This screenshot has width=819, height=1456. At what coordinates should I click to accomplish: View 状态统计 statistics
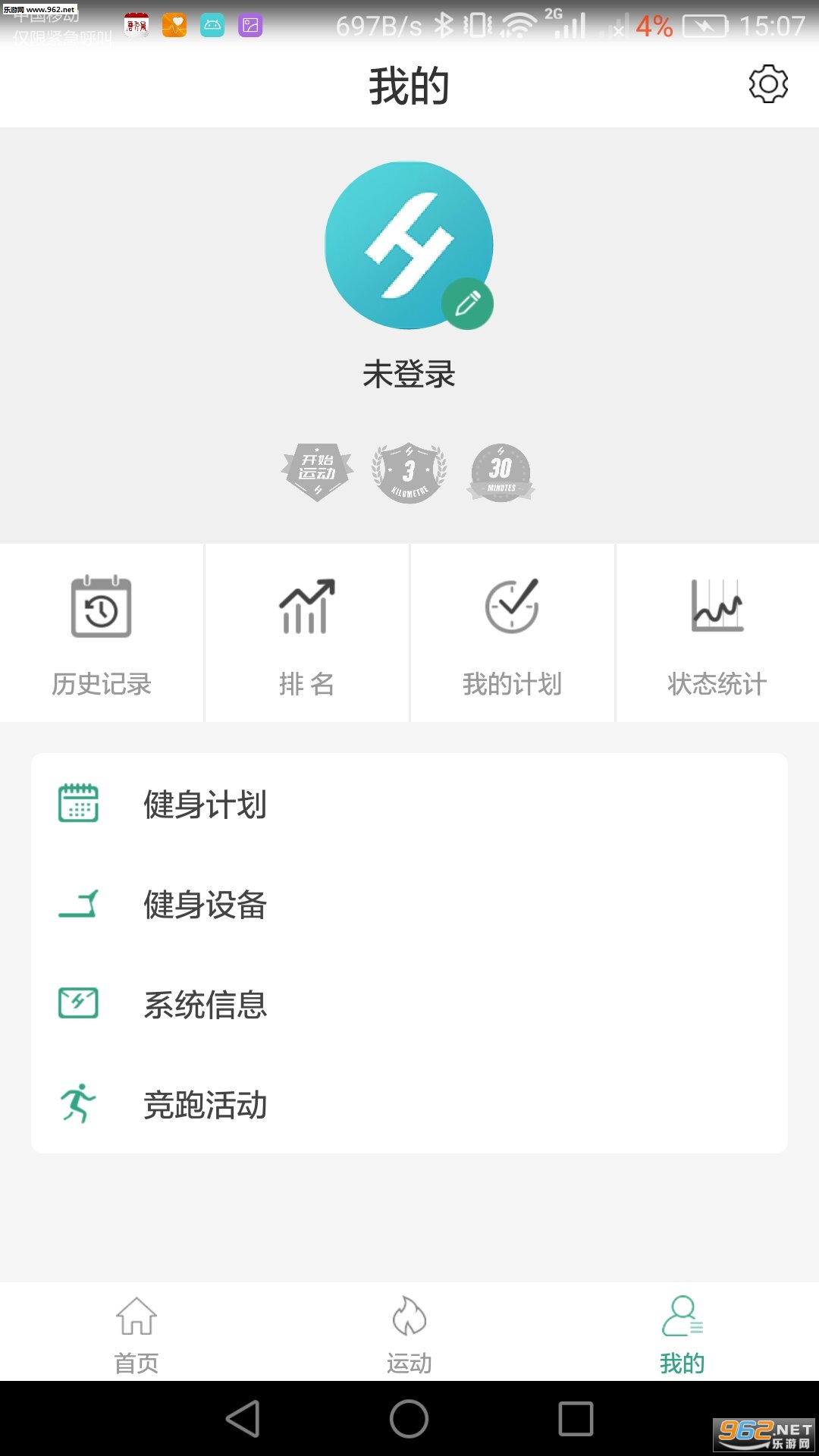coord(717,633)
